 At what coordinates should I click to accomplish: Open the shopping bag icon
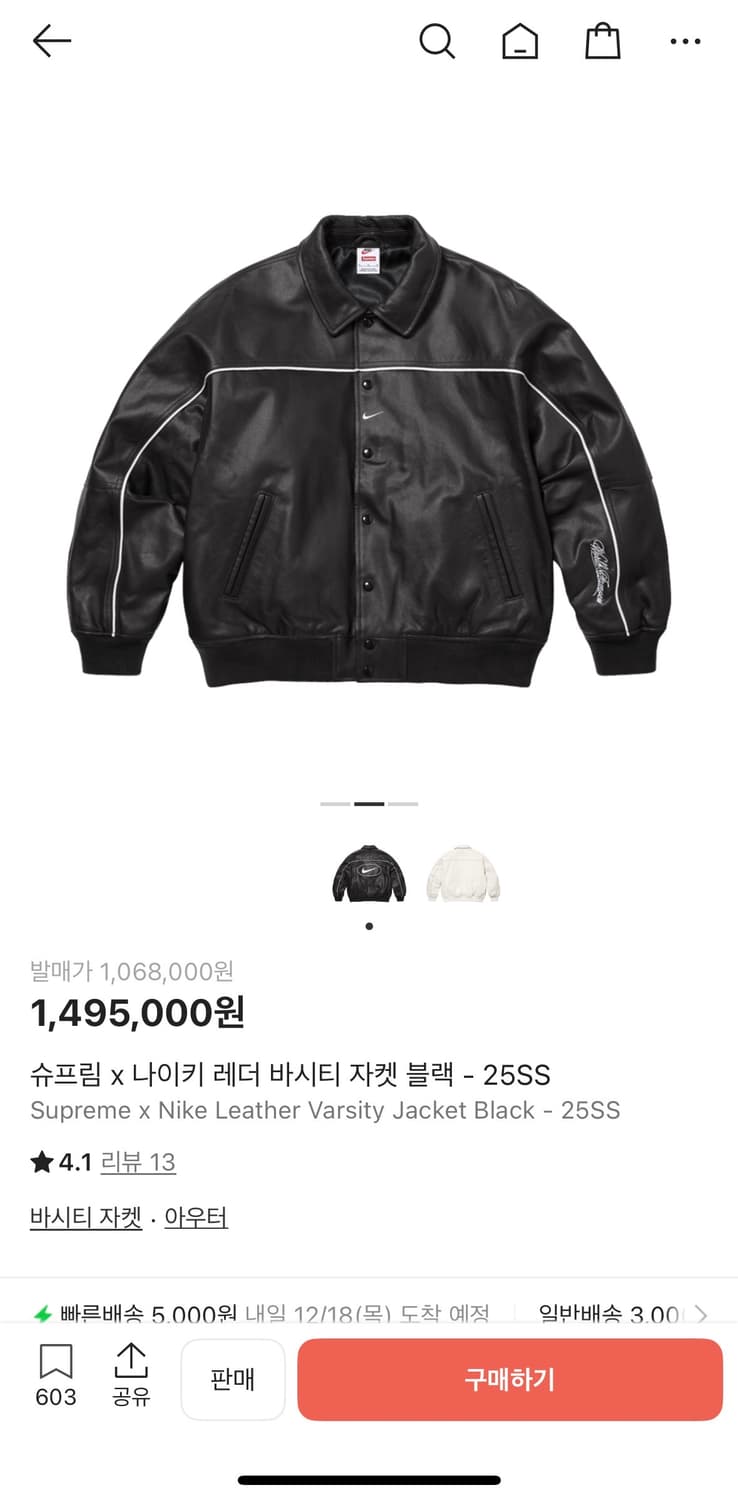tap(602, 41)
